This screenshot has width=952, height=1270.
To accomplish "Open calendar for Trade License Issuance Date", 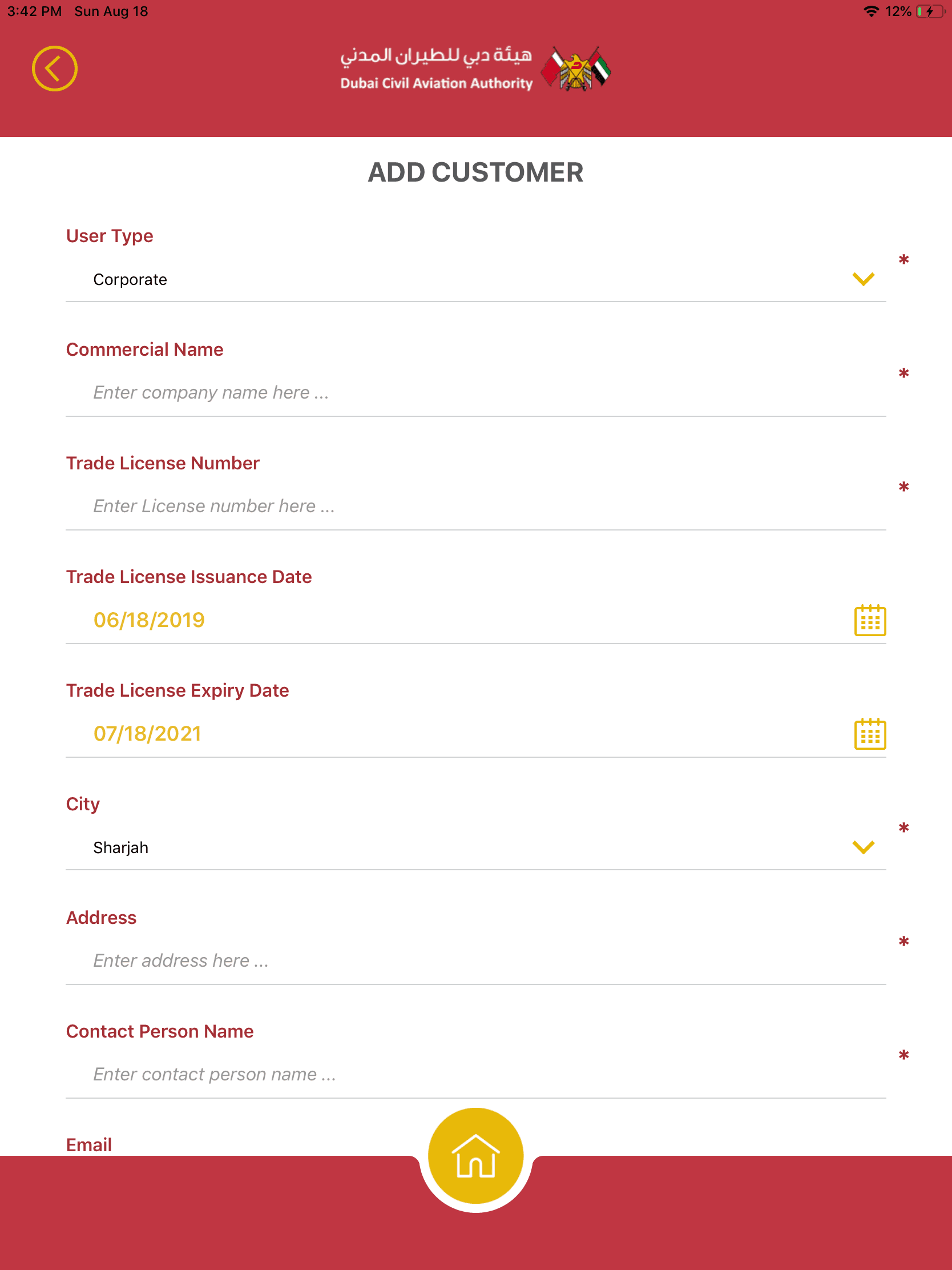I will [869, 620].
